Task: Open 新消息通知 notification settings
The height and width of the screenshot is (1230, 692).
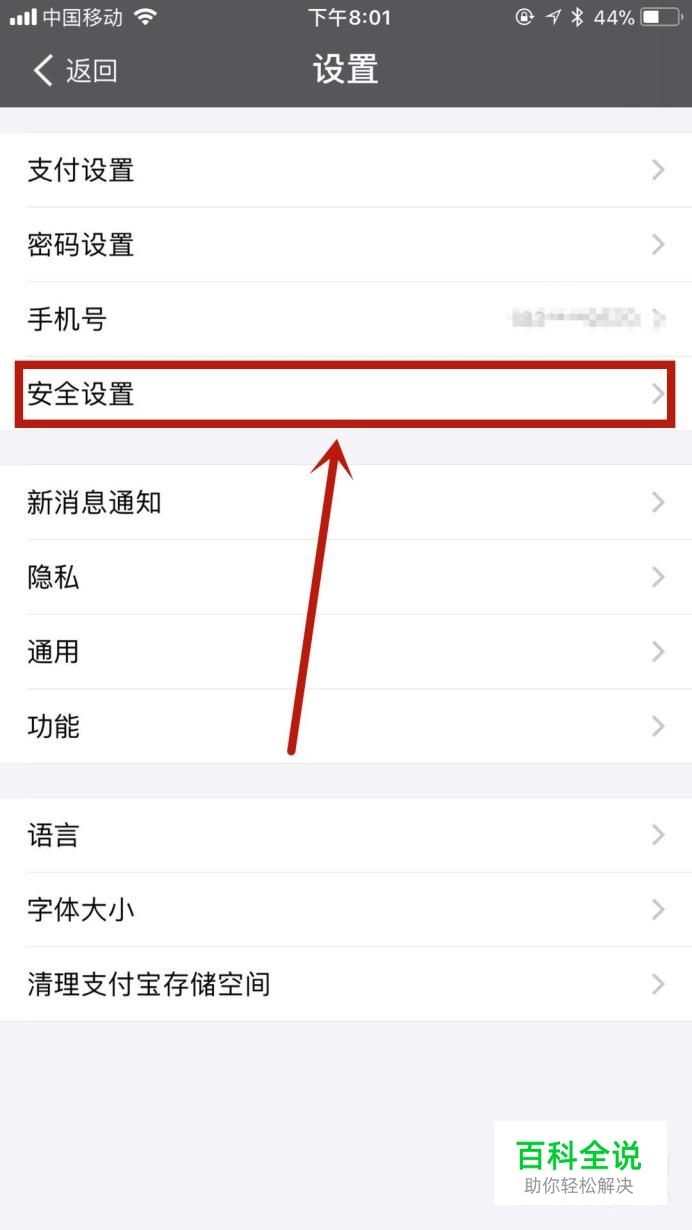Action: 346,502
